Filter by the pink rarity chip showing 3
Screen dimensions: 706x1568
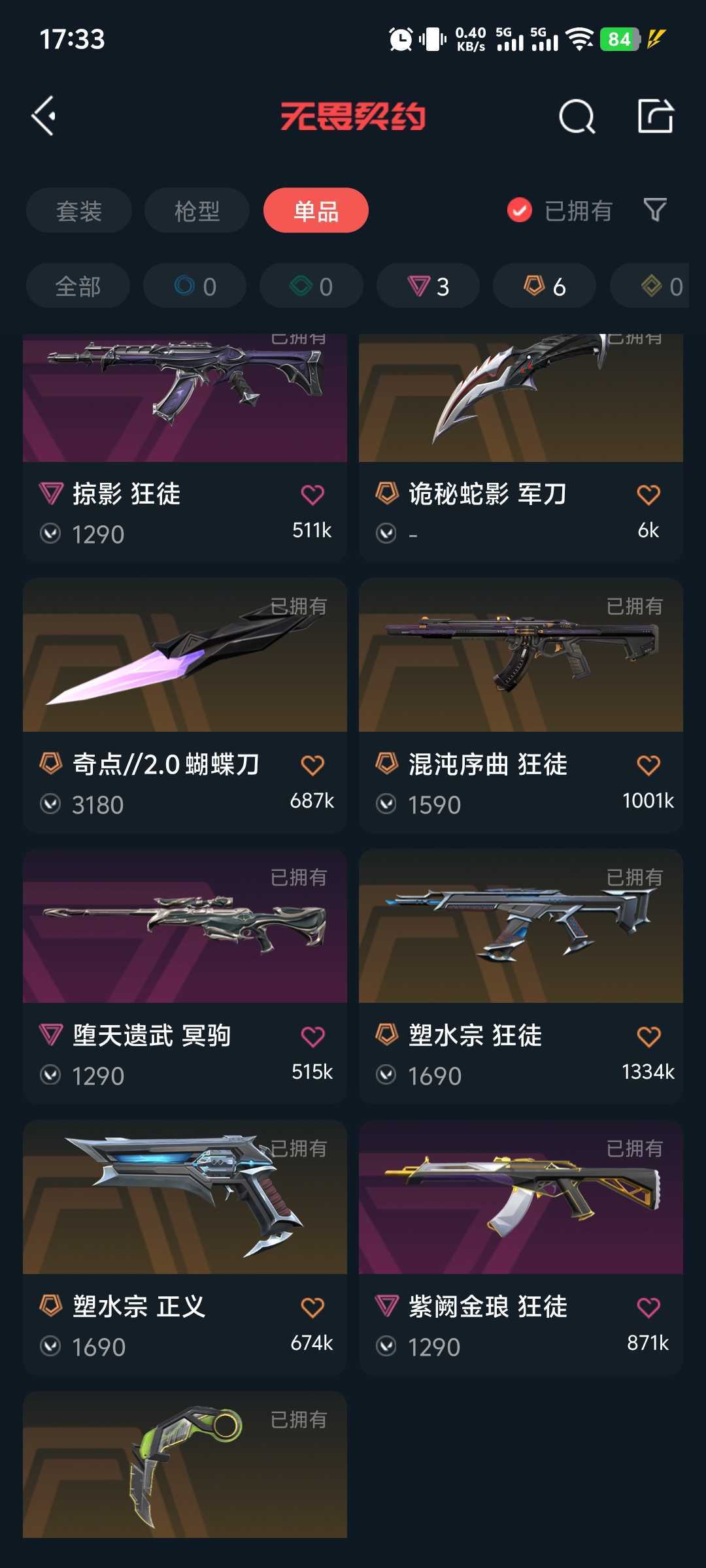[428, 286]
